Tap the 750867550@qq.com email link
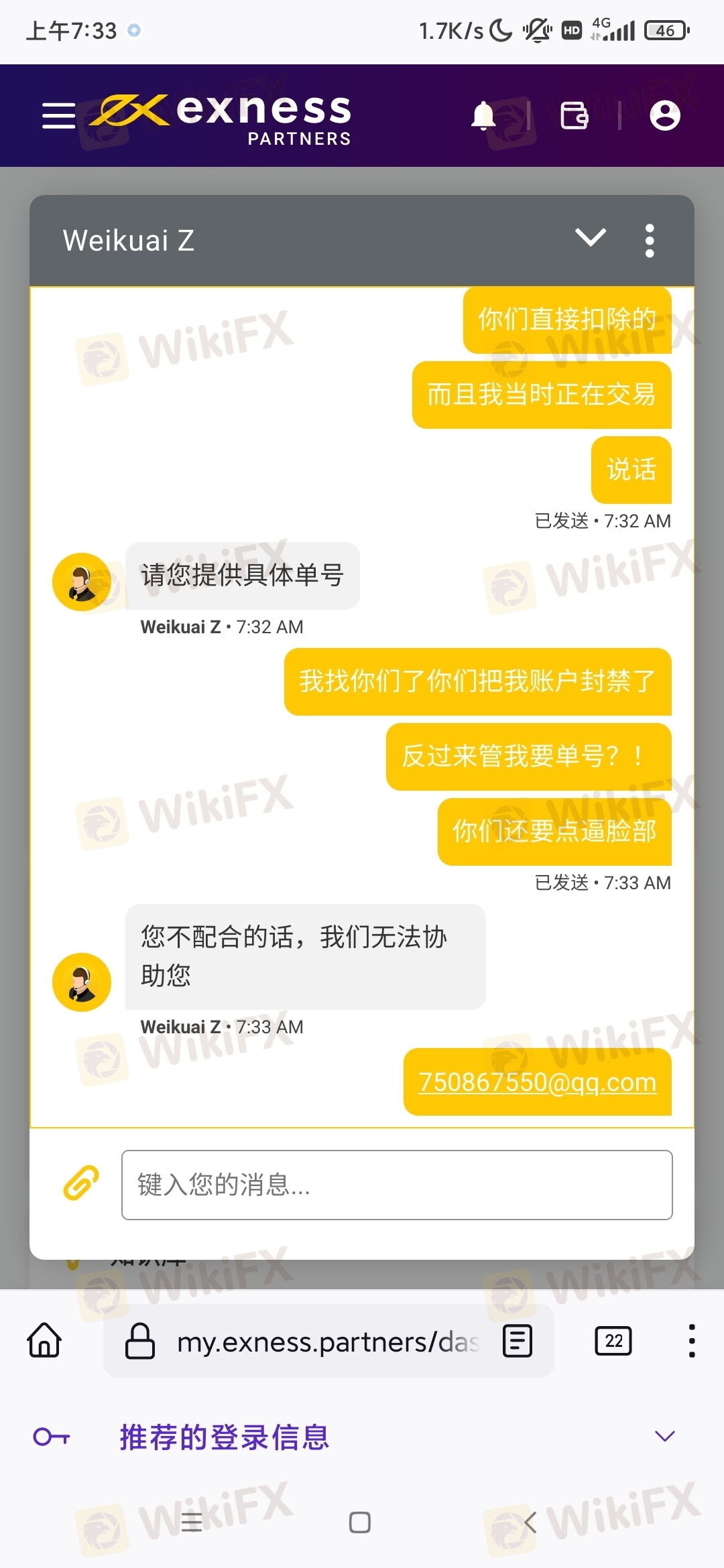724x1568 pixels. (537, 1082)
